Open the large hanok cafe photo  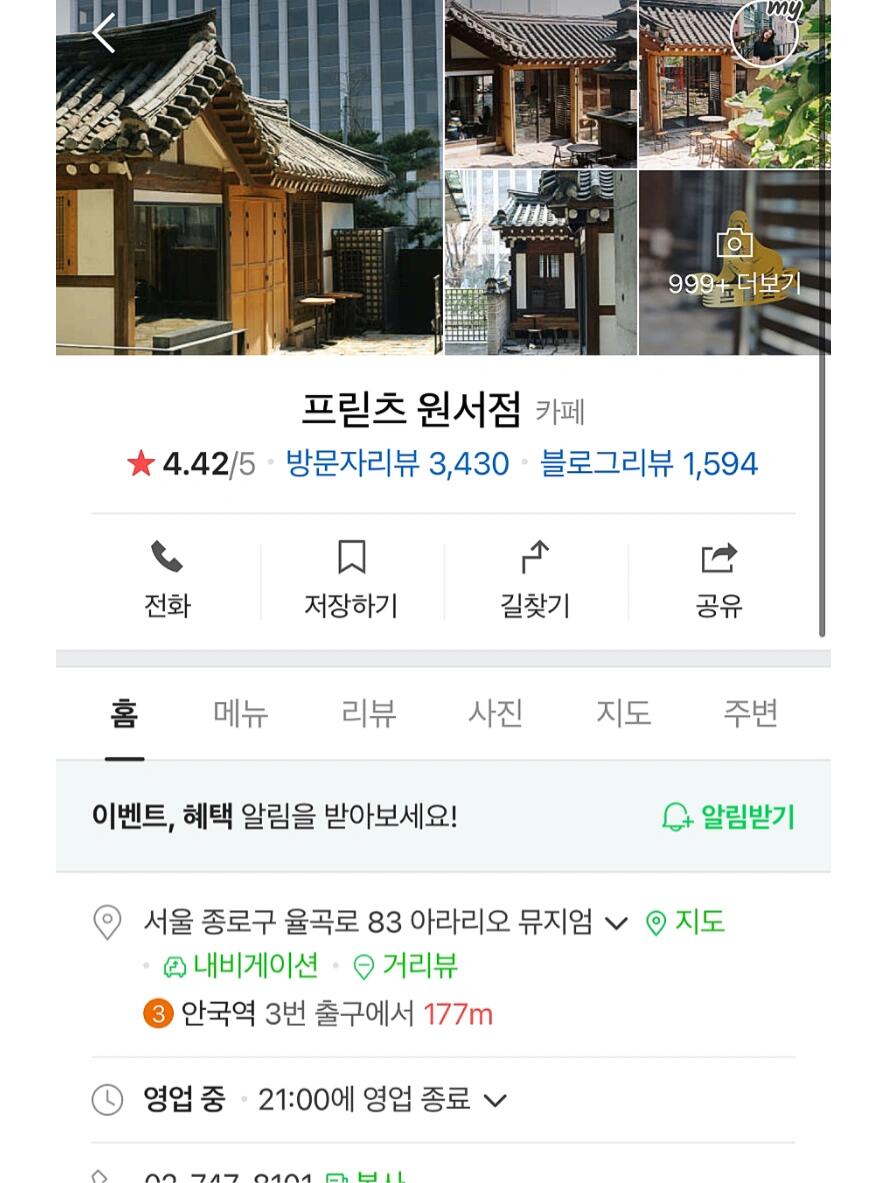pyautogui.click(x=249, y=178)
